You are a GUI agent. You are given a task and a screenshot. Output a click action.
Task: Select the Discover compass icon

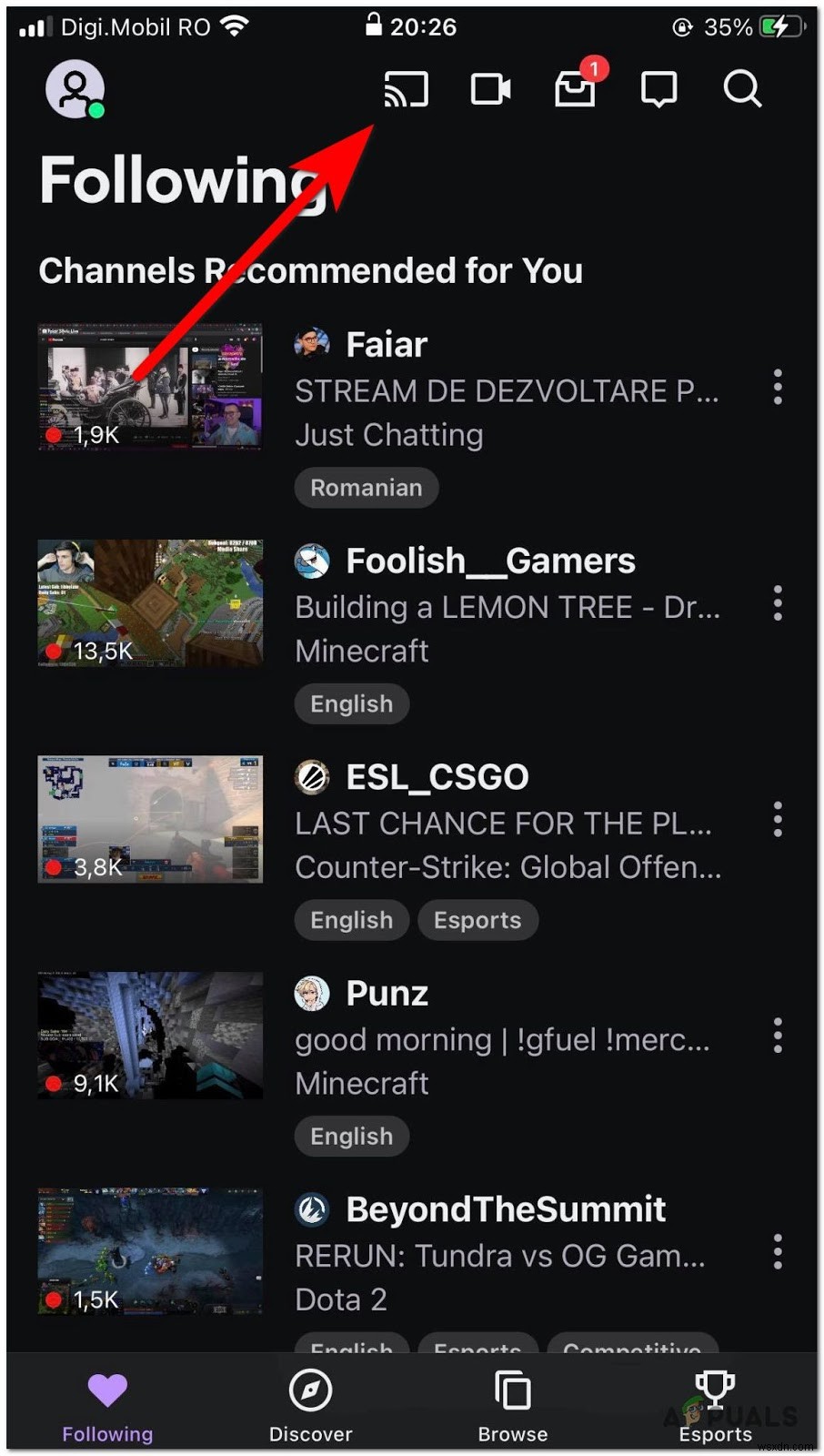[311, 1388]
